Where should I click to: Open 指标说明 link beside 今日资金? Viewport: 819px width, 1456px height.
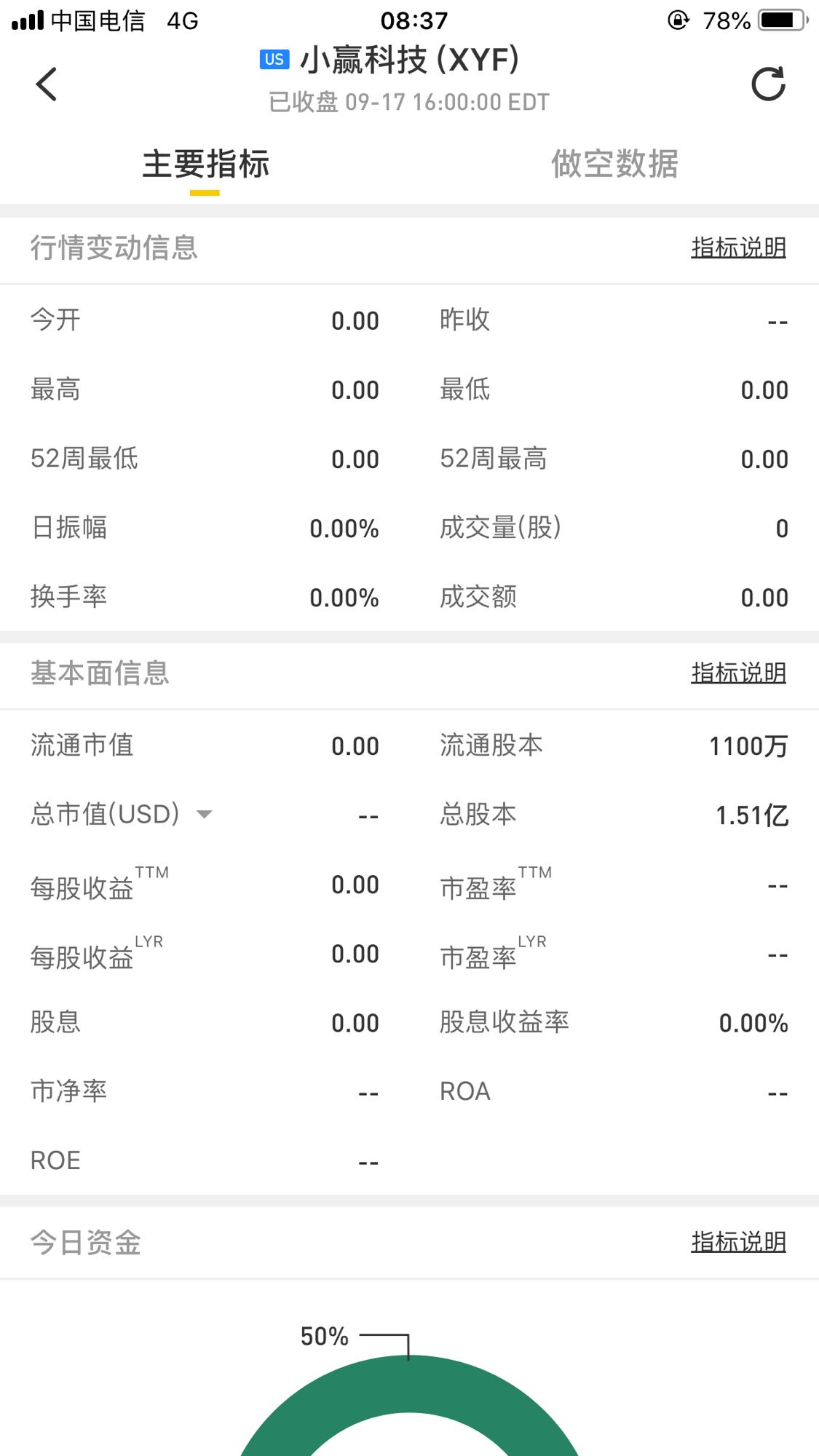[738, 1242]
